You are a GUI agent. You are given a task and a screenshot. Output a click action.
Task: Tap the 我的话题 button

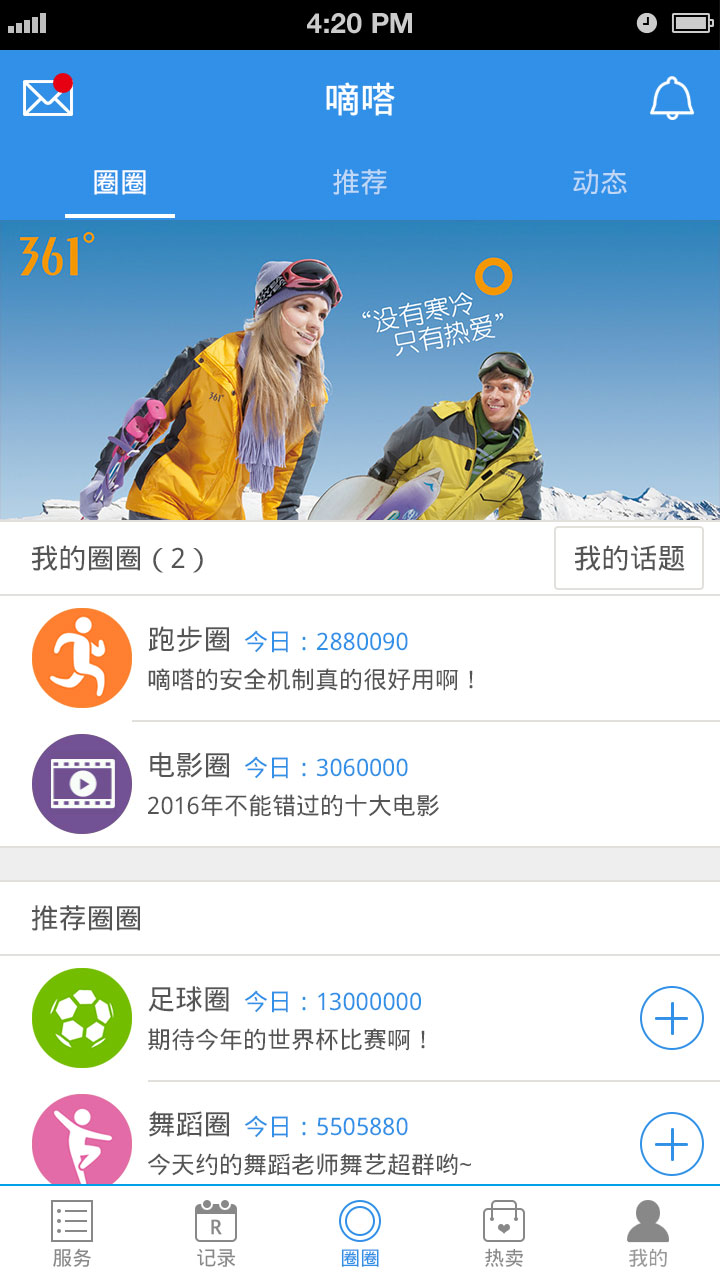pyautogui.click(x=629, y=558)
